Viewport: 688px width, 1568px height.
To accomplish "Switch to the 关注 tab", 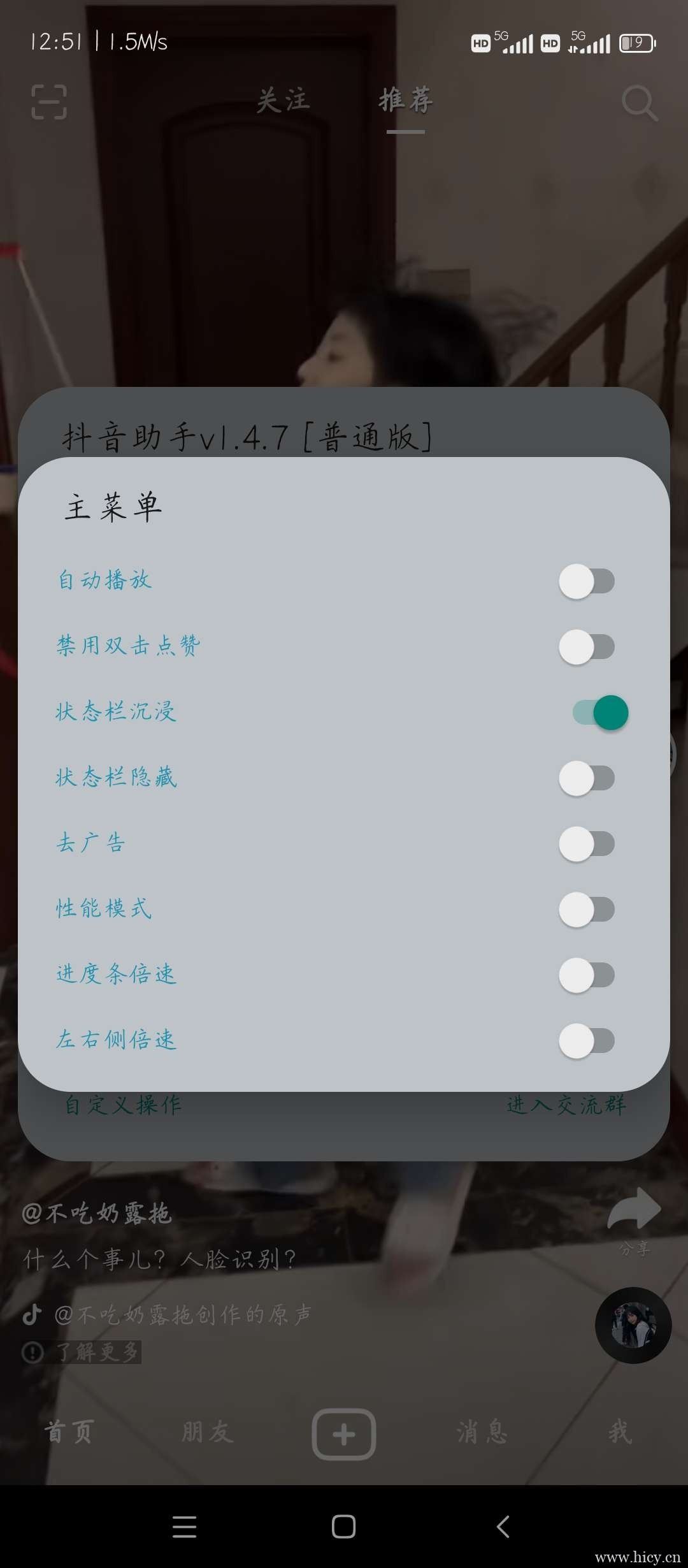I will (x=282, y=100).
